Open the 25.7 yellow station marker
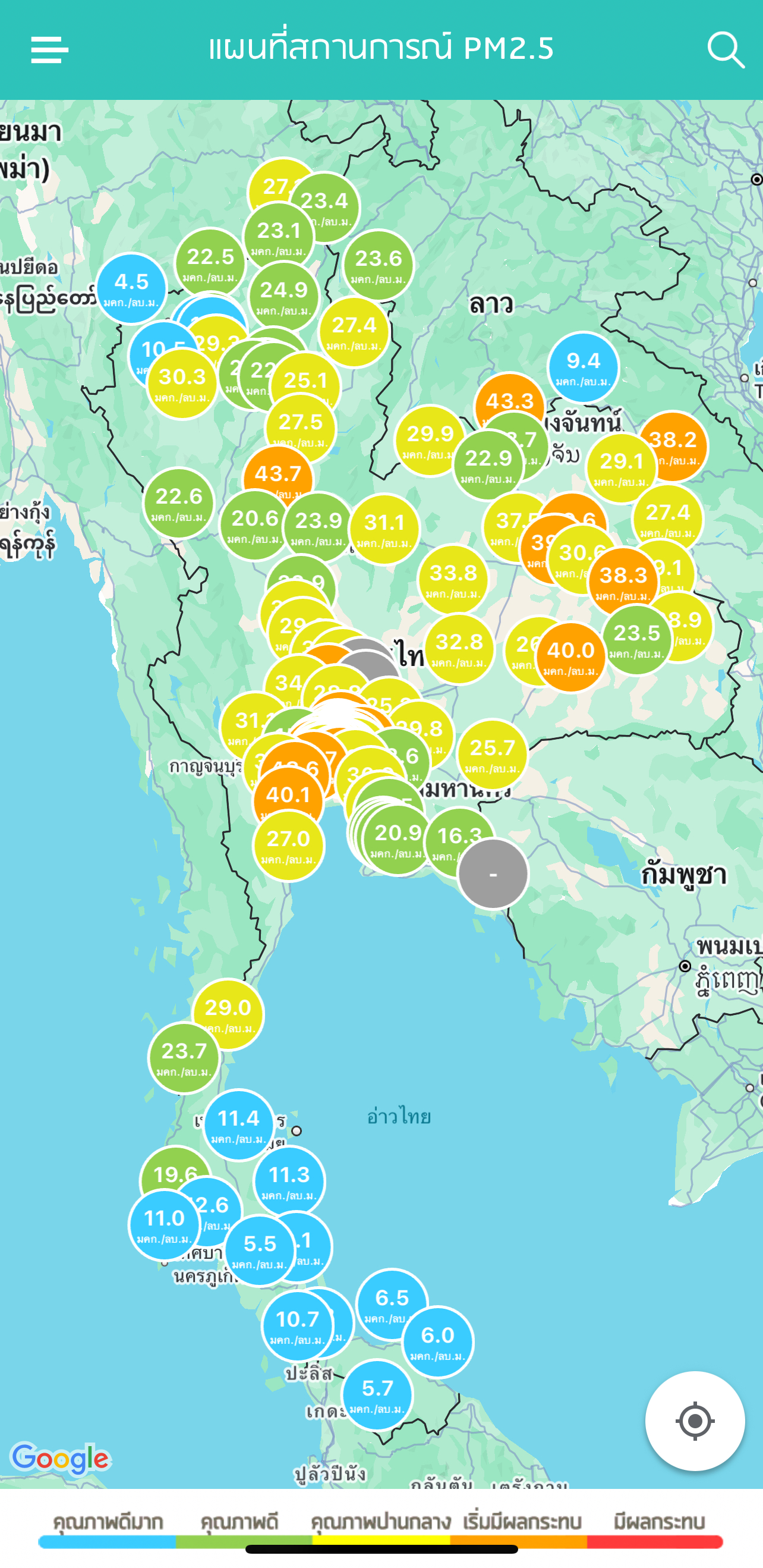Image resolution: width=763 pixels, height=1568 pixels. (x=491, y=753)
